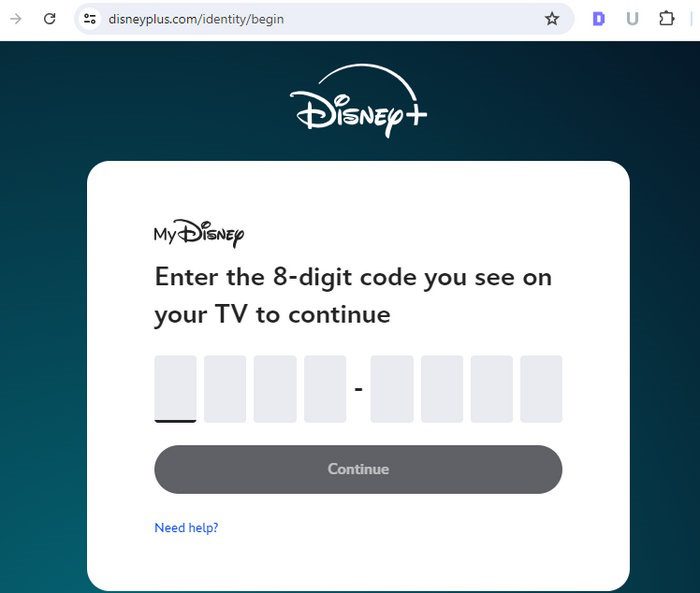Open the purple D extension
This screenshot has width=700, height=593.
[x=598, y=18]
